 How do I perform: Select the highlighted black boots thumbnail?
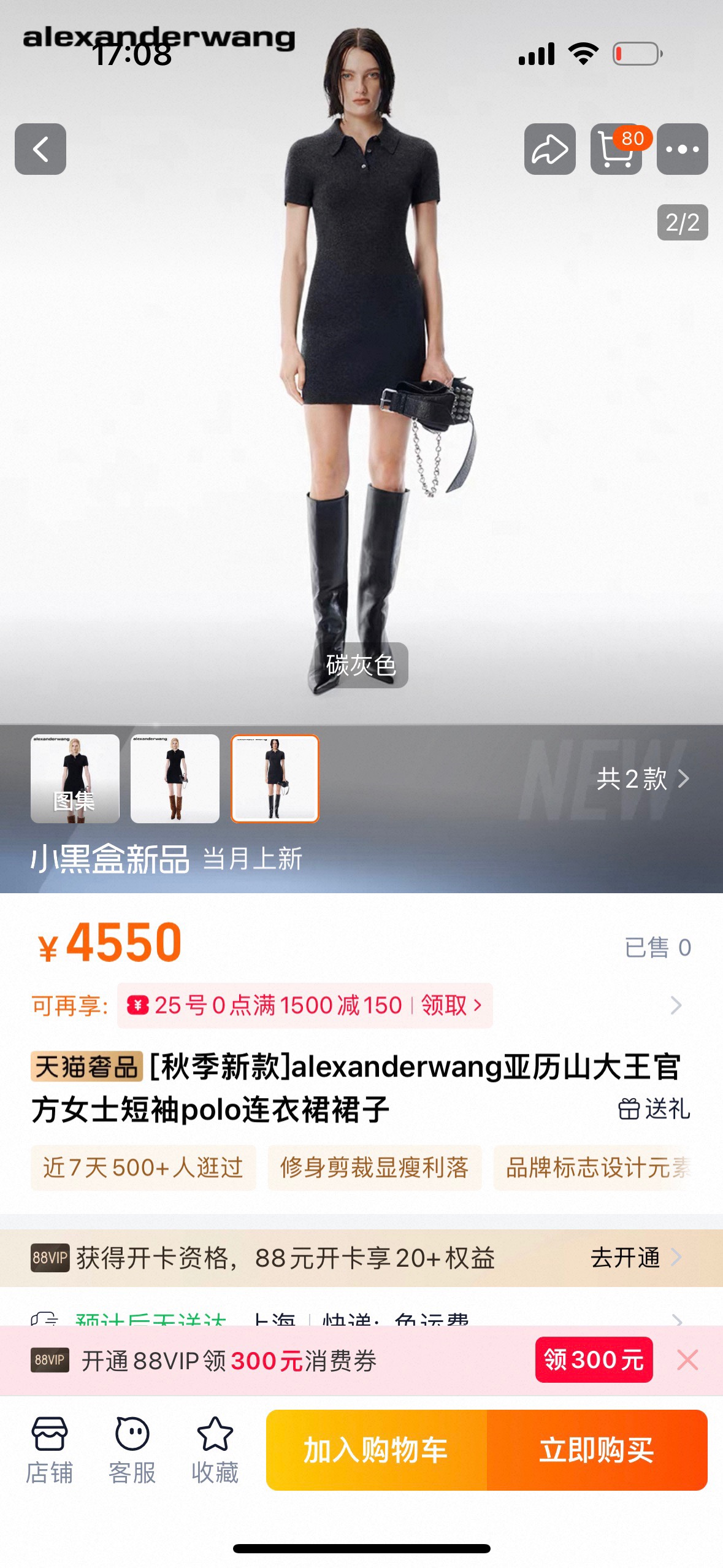click(x=275, y=778)
